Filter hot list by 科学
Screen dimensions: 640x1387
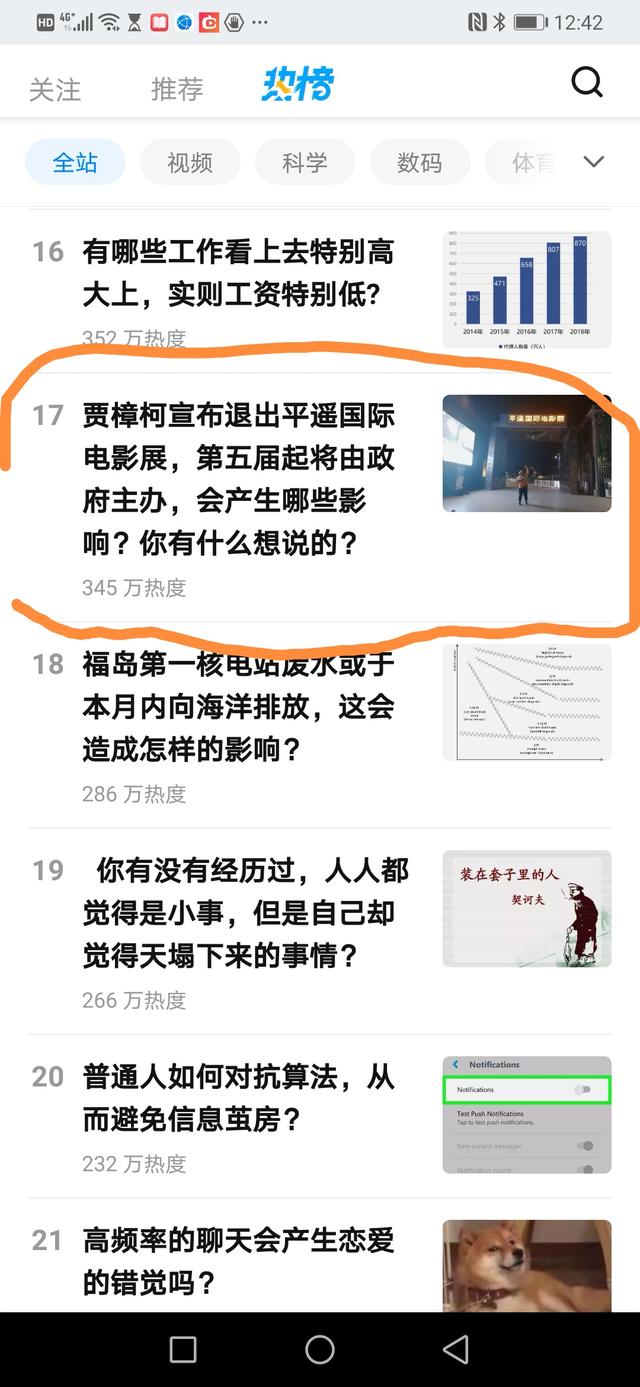(305, 162)
